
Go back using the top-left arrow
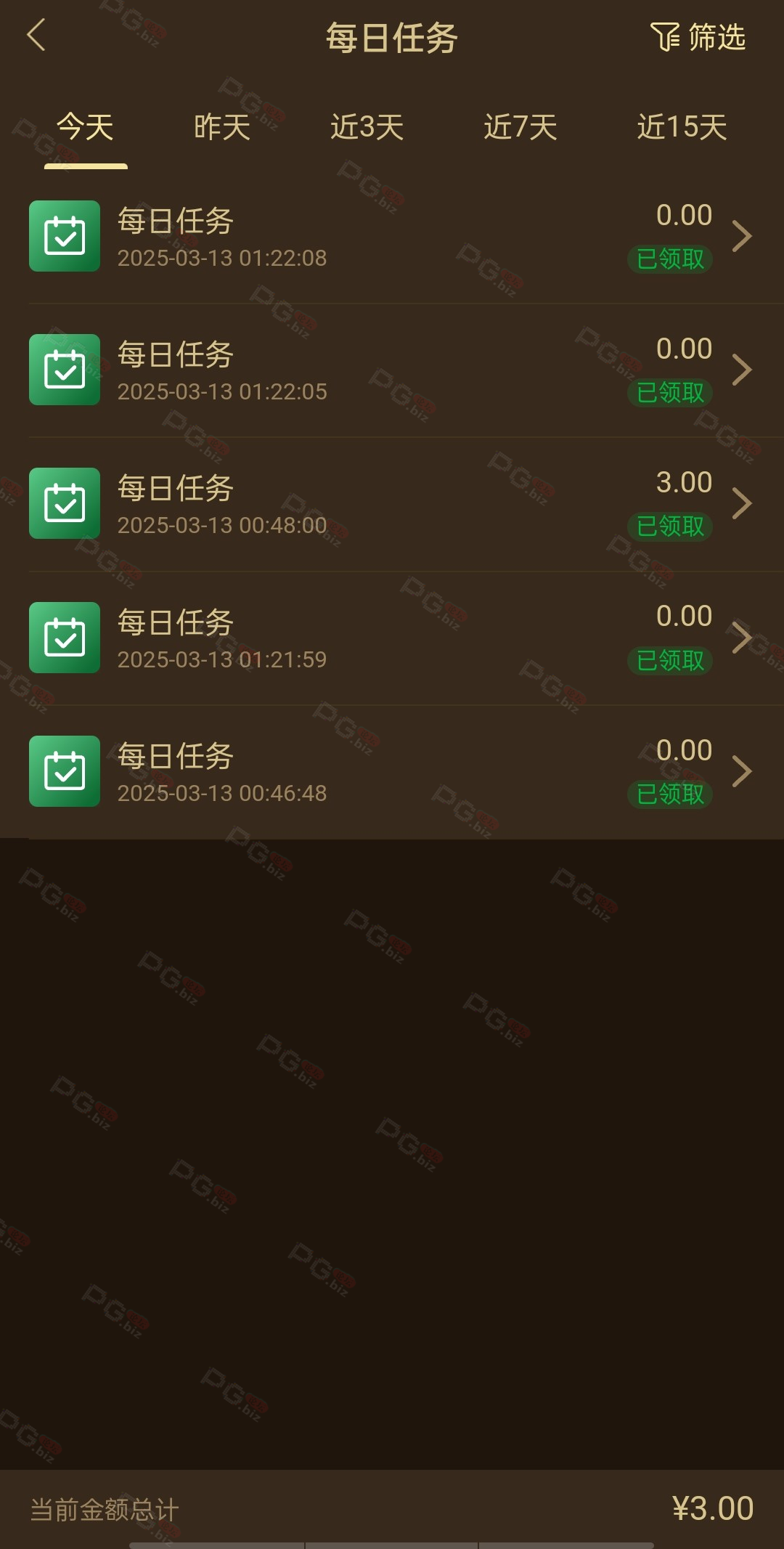coord(36,35)
